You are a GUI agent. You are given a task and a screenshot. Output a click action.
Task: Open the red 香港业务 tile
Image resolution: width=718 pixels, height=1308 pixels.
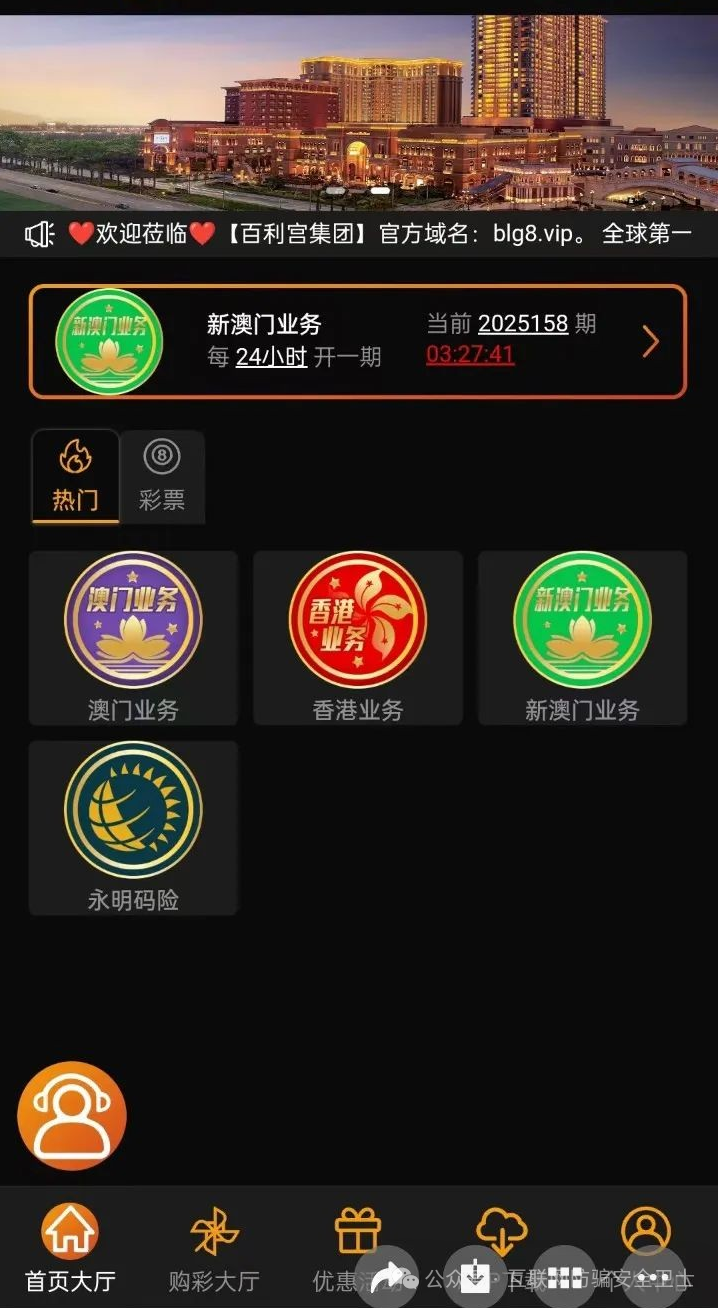358,637
